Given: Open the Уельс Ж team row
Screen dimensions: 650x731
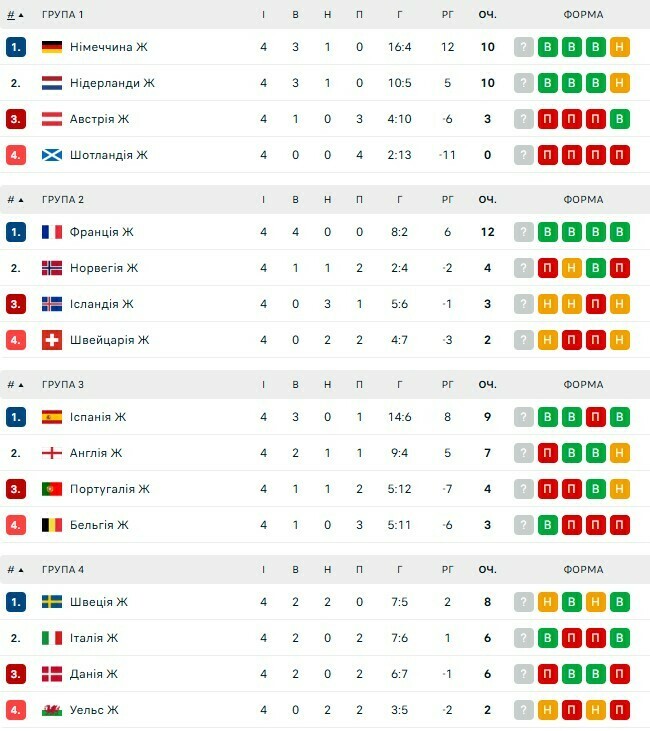Looking at the screenshot, I should (94, 710).
